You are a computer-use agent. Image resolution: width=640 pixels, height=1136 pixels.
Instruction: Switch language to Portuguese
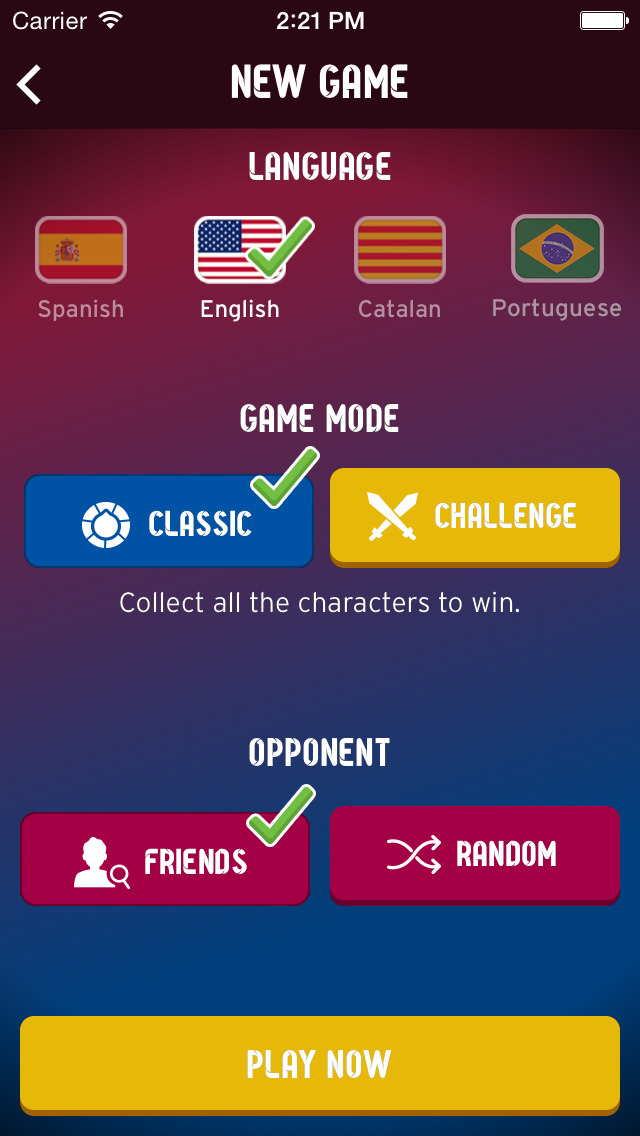click(x=557, y=248)
